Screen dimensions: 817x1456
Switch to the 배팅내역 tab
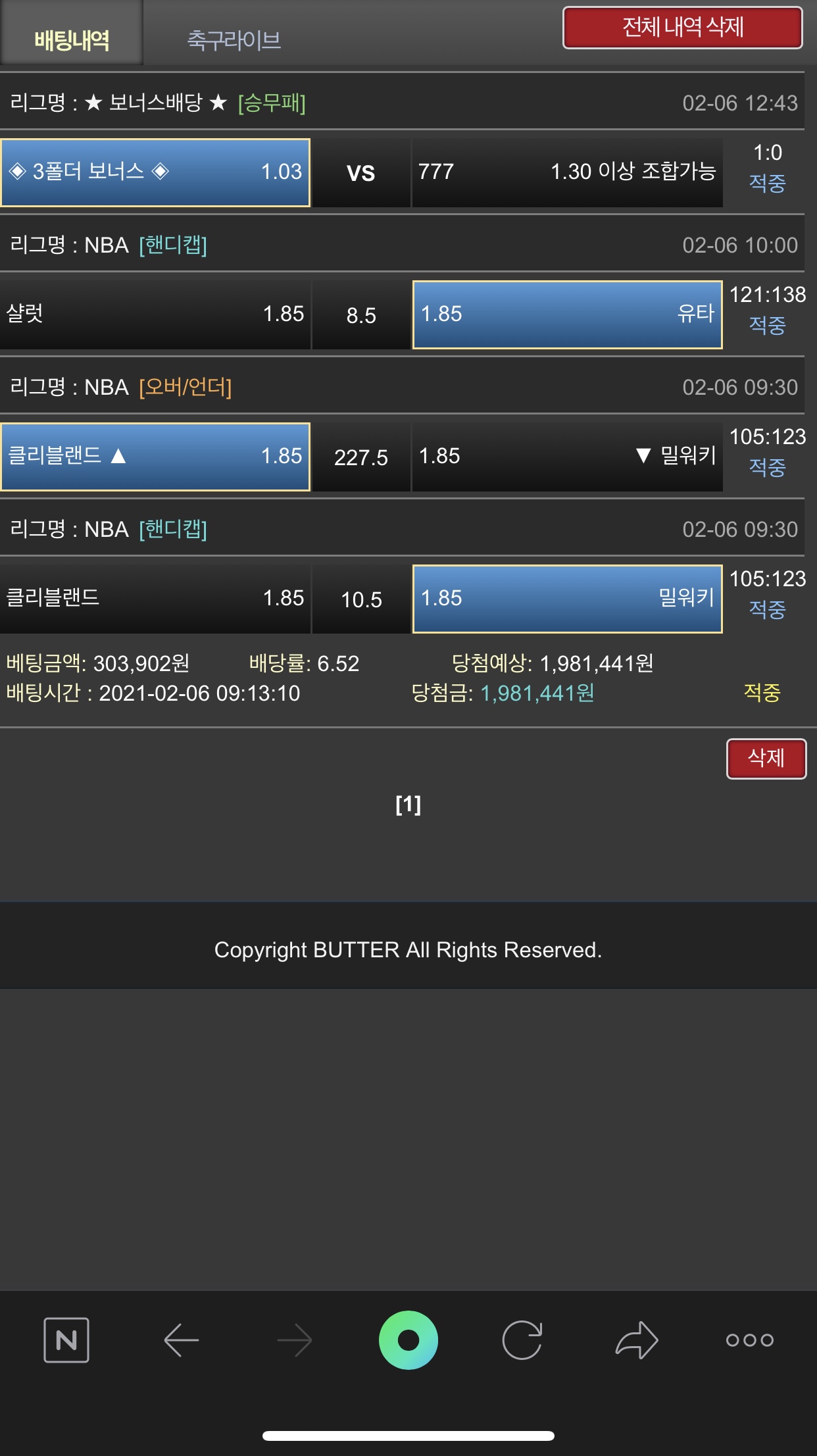pyautogui.click(x=72, y=39)
